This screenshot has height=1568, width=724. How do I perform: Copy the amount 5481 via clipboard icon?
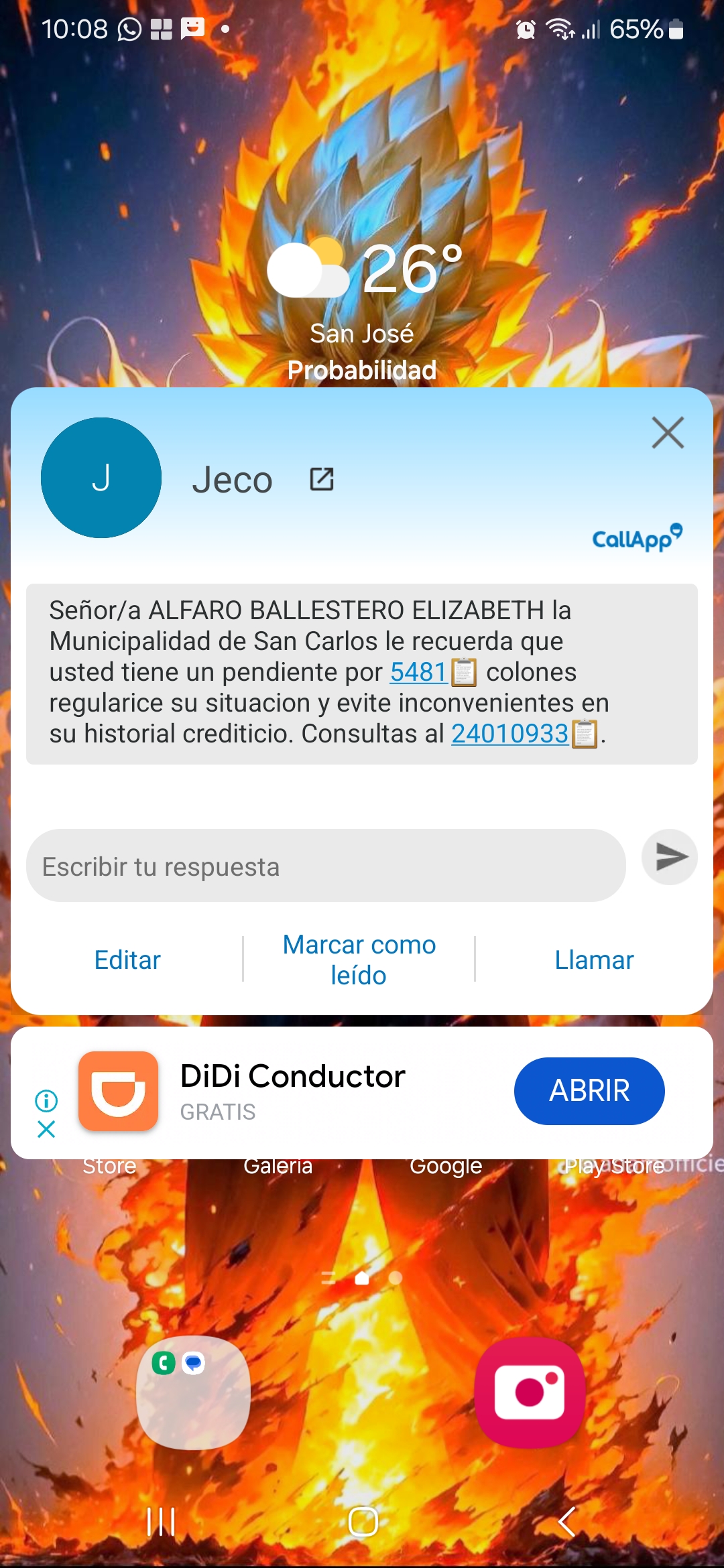[x=464, y=672]
